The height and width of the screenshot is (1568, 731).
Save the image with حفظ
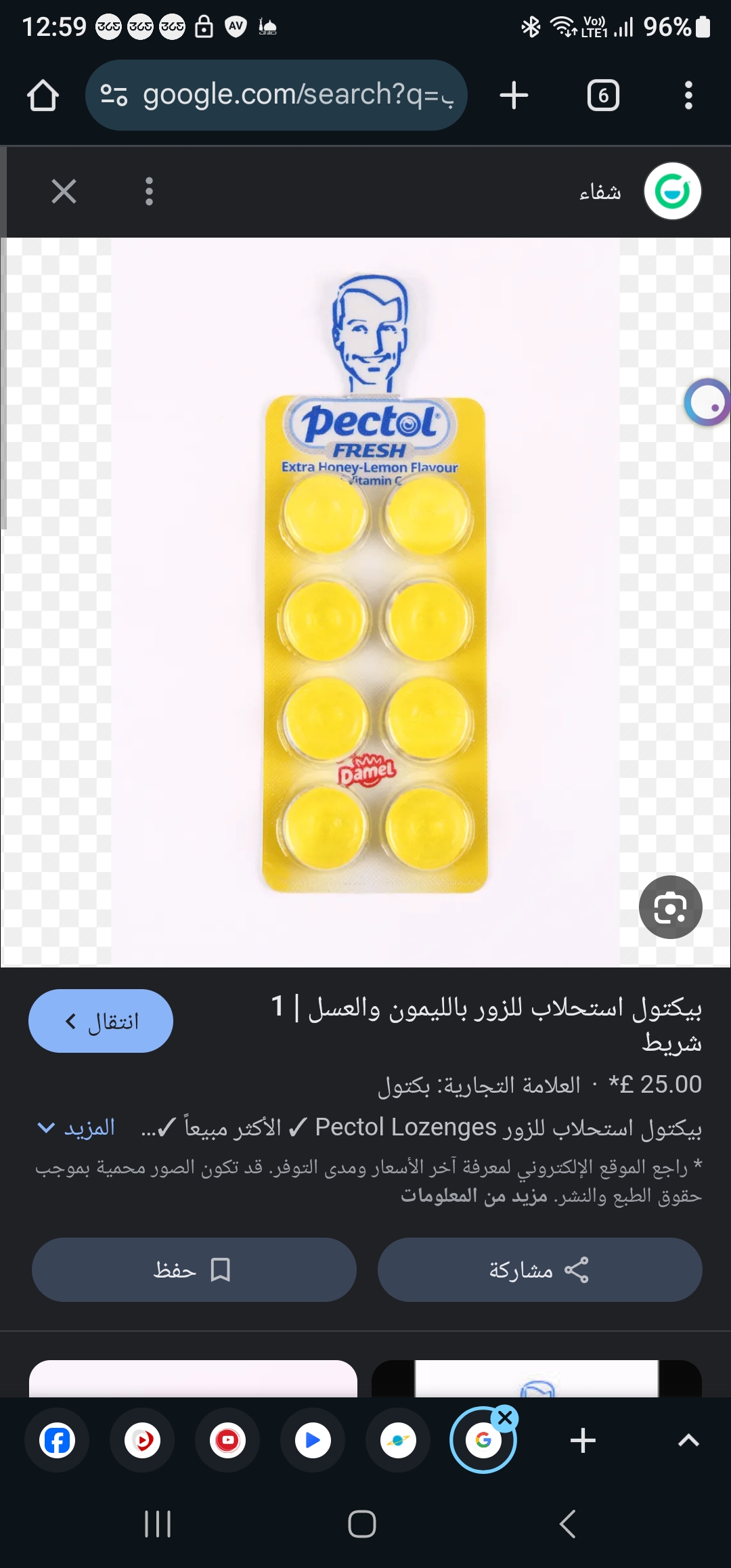point(194,1270)
